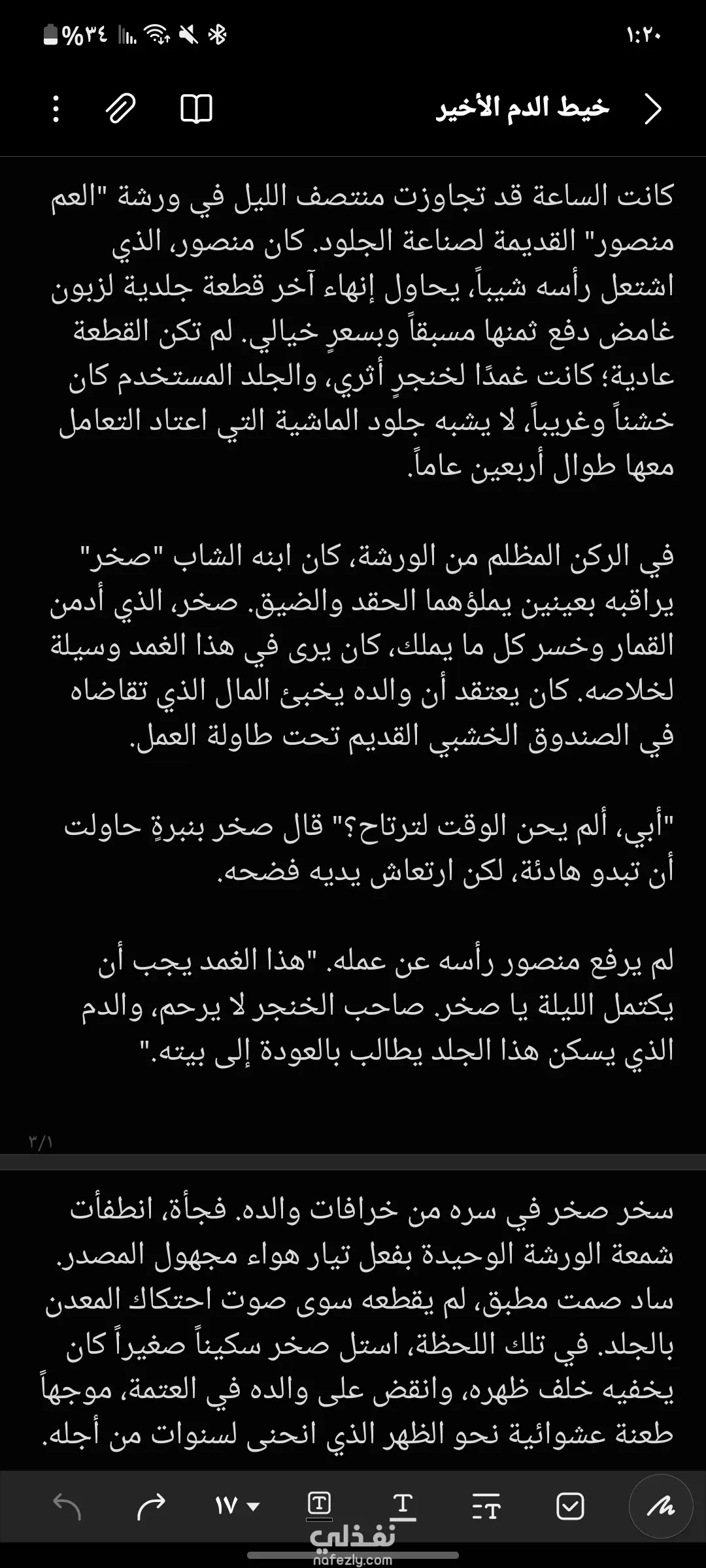The width and height of the screenshot is (706, 1568).
Task: Redo the last undone edit
Action: (x=152, y=1507)
